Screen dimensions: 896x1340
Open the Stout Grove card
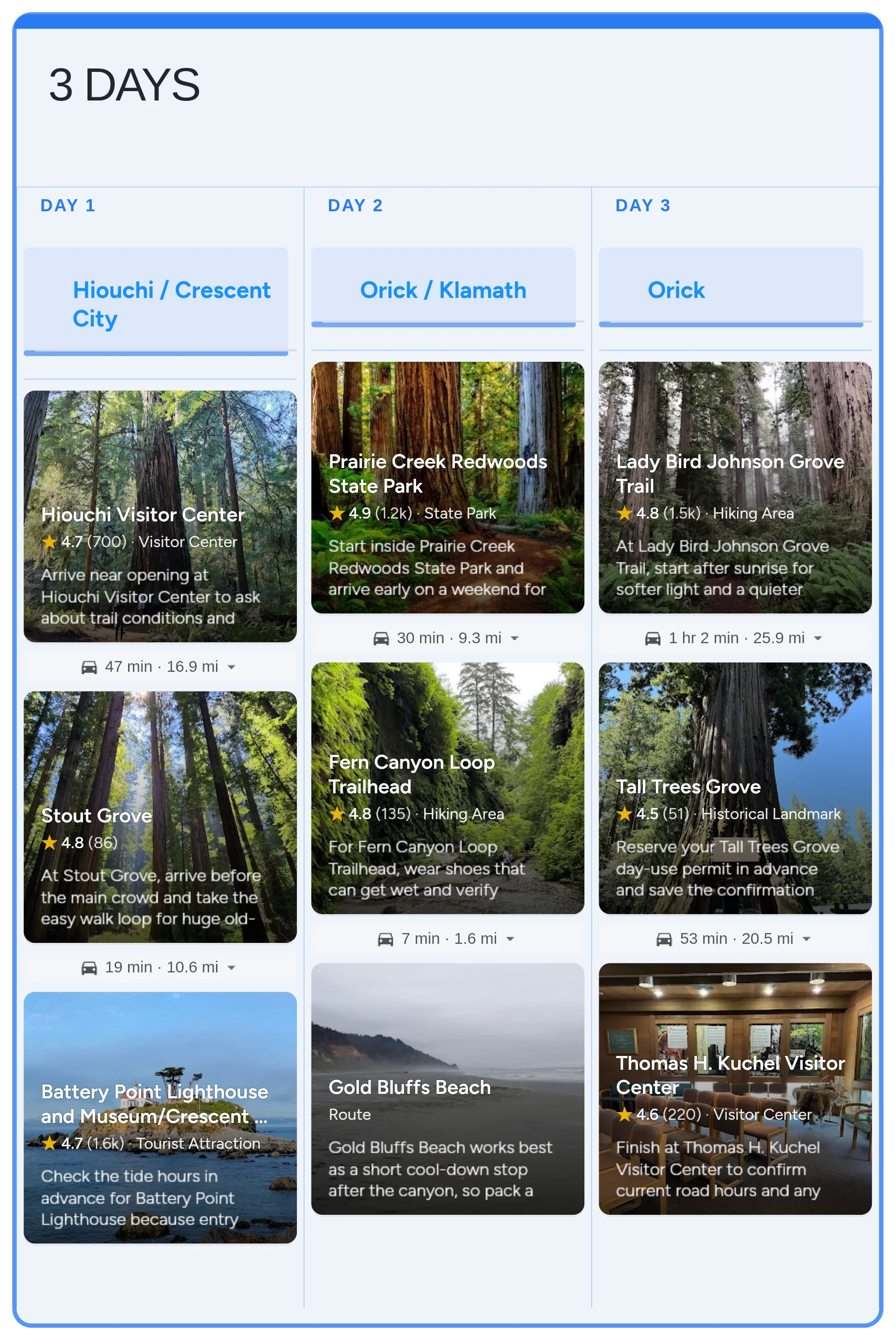click(x=160, y=817)
